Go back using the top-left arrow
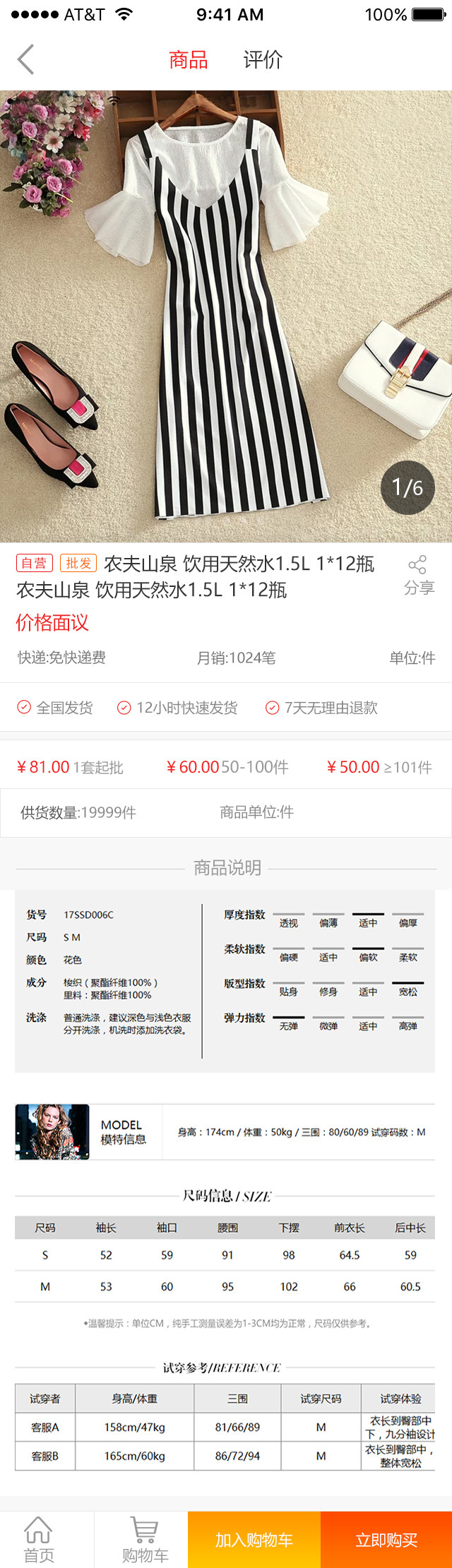The width and height of the screenshot is (452, 1568). (x=25, y=60)
